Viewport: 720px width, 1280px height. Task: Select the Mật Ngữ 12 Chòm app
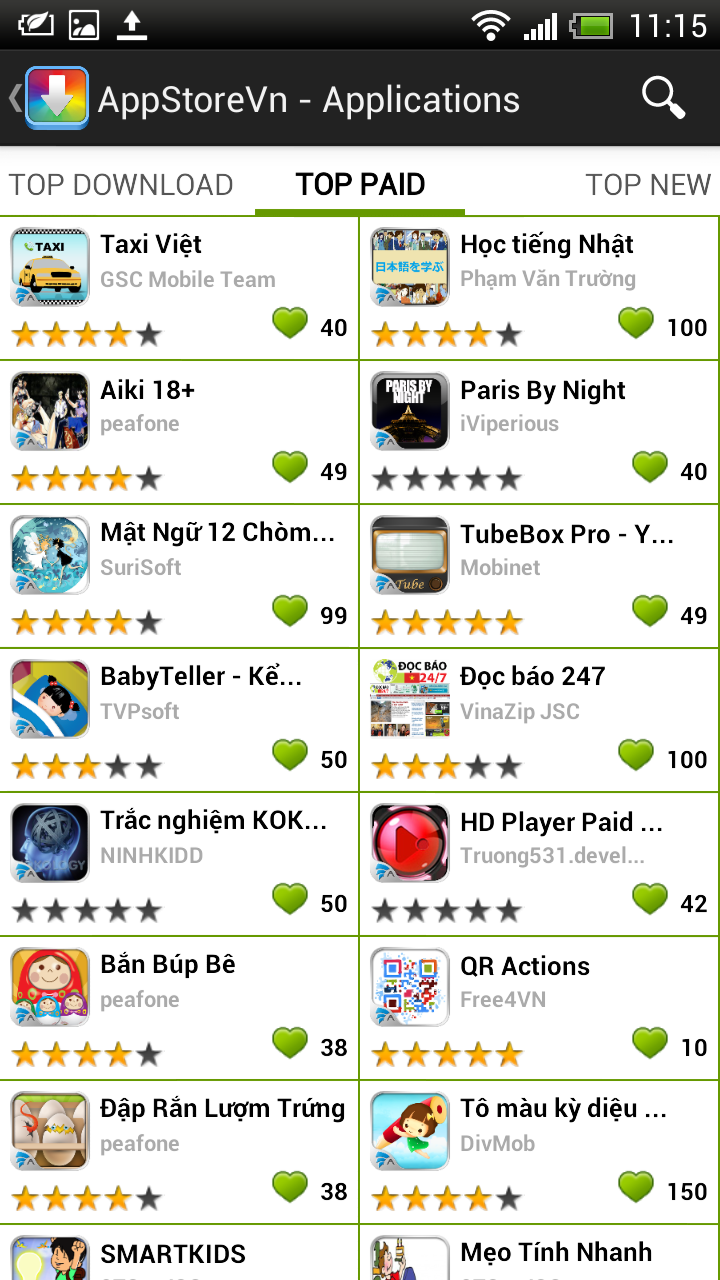coord(180,576)
